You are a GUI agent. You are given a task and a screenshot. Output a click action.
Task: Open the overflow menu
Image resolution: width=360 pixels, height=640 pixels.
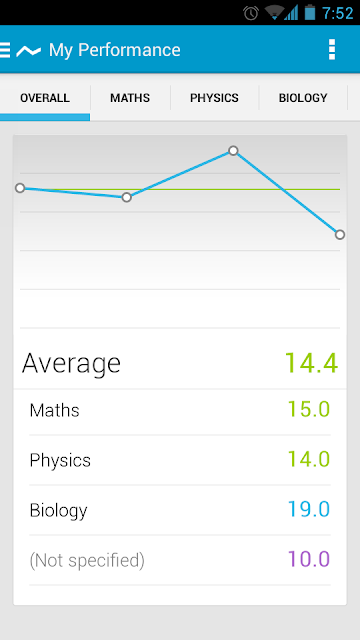[331, 50]
